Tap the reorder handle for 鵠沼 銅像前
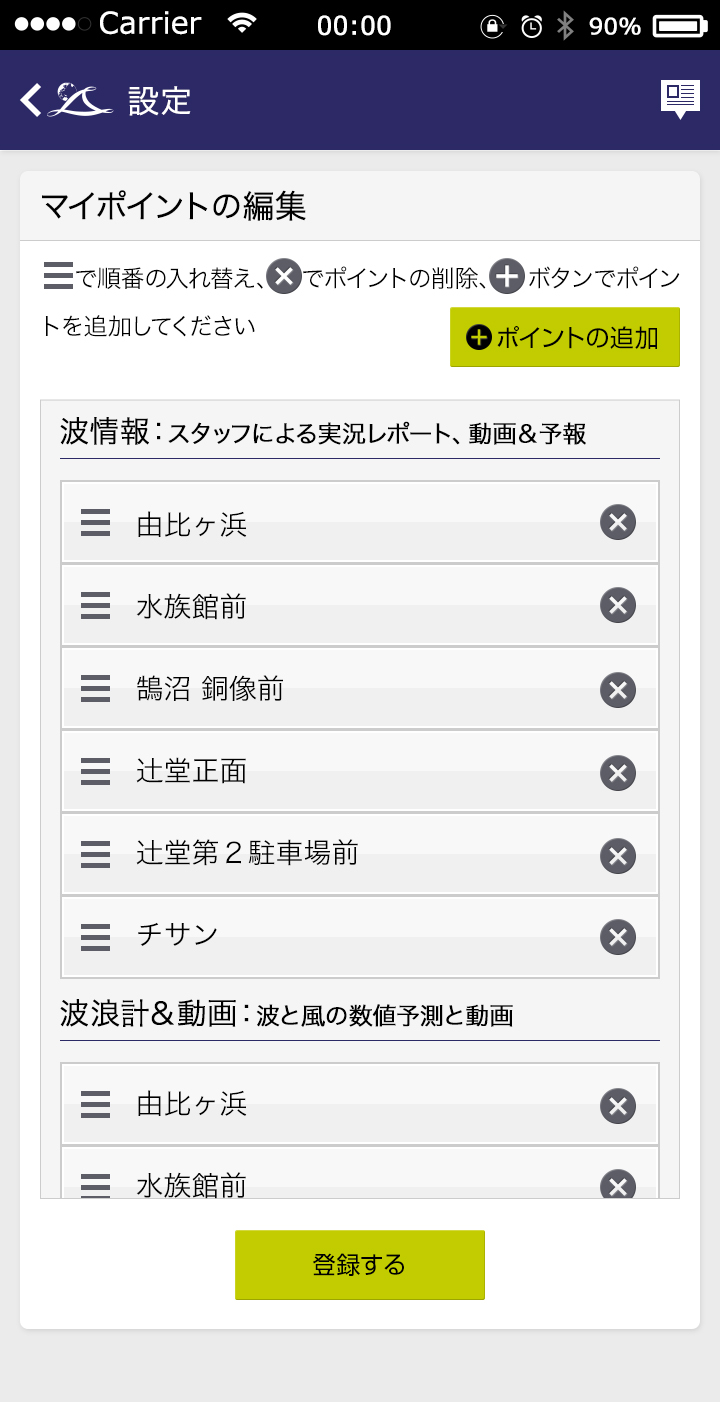Image resolution: width=720 pixels, height=1402 pixels. pyautogui.click(x=95, y=688)
